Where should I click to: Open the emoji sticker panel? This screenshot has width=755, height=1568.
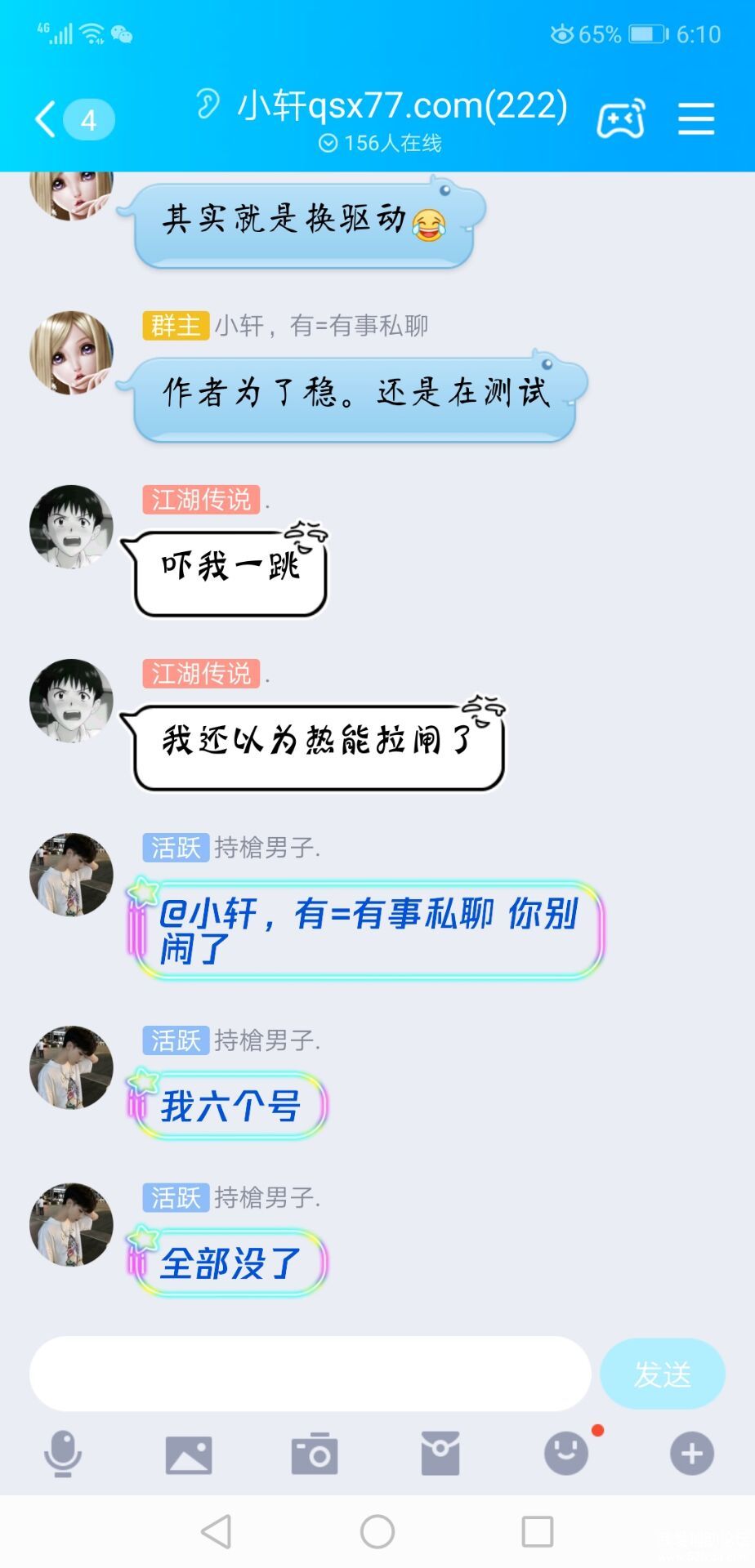[566, 1454]
